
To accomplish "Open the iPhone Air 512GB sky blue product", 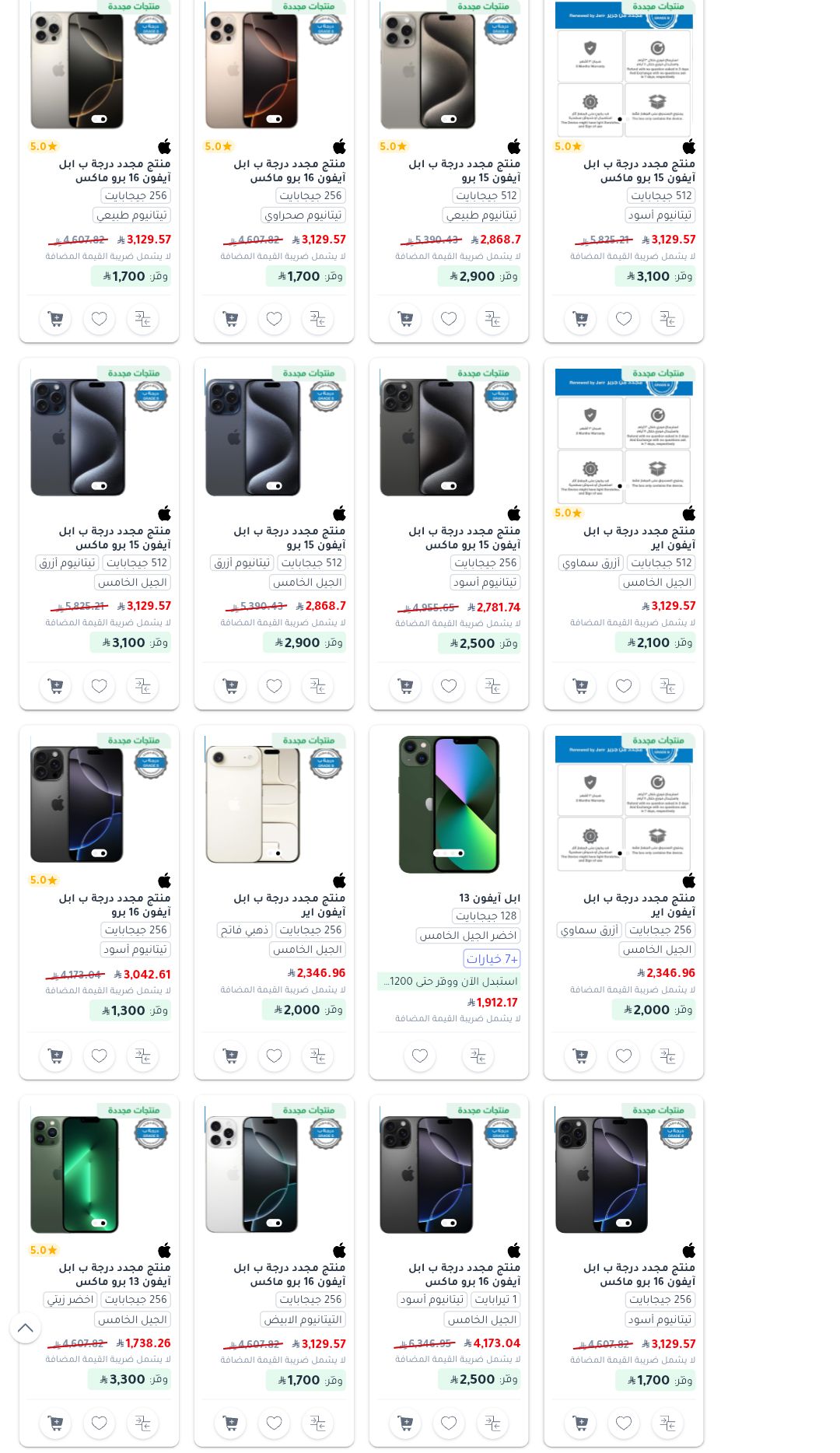I will (x=639, y=538).
